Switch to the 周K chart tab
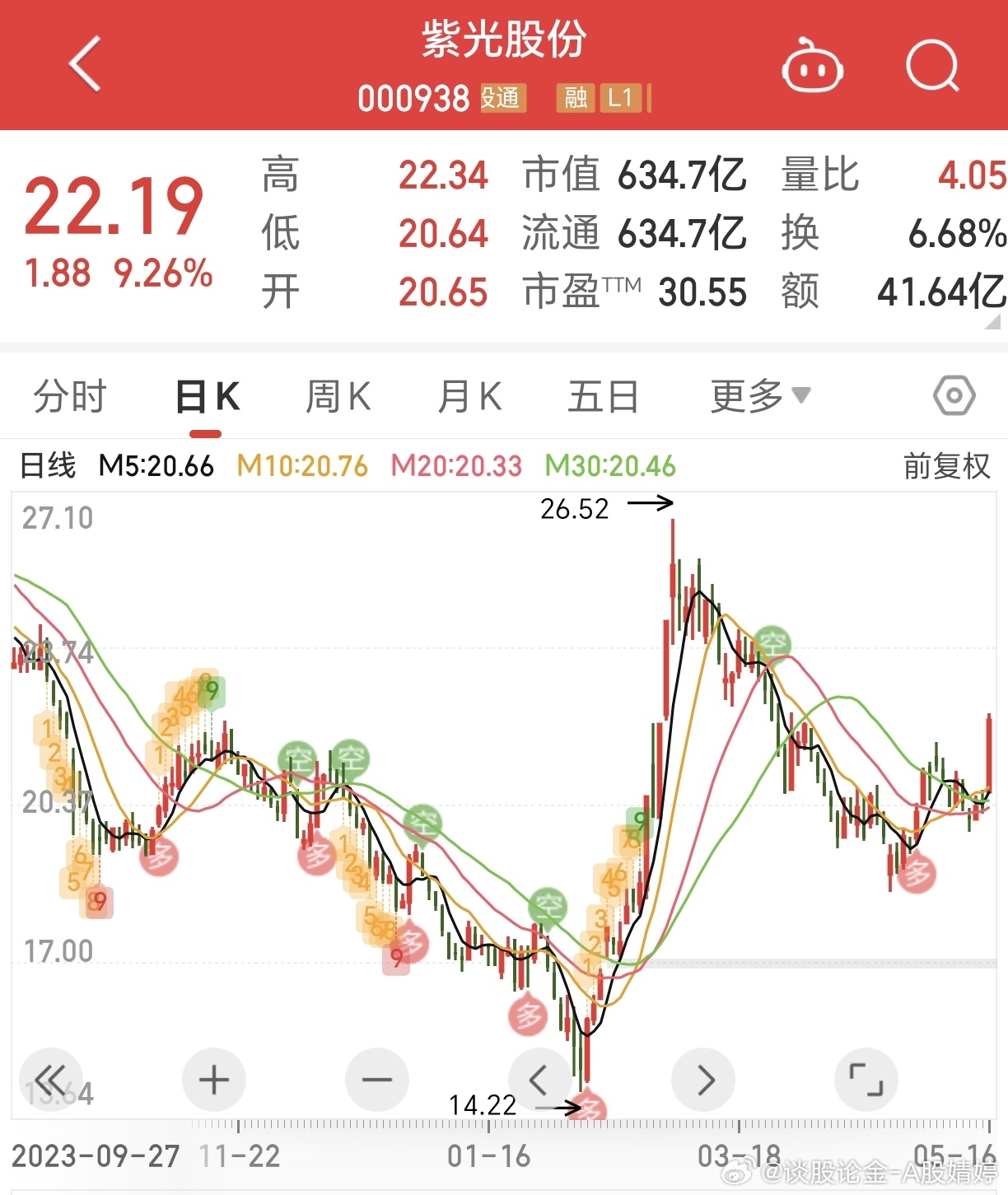Image resolution: width=1008 pixels, height=1195 pixels. coord(338,397)
